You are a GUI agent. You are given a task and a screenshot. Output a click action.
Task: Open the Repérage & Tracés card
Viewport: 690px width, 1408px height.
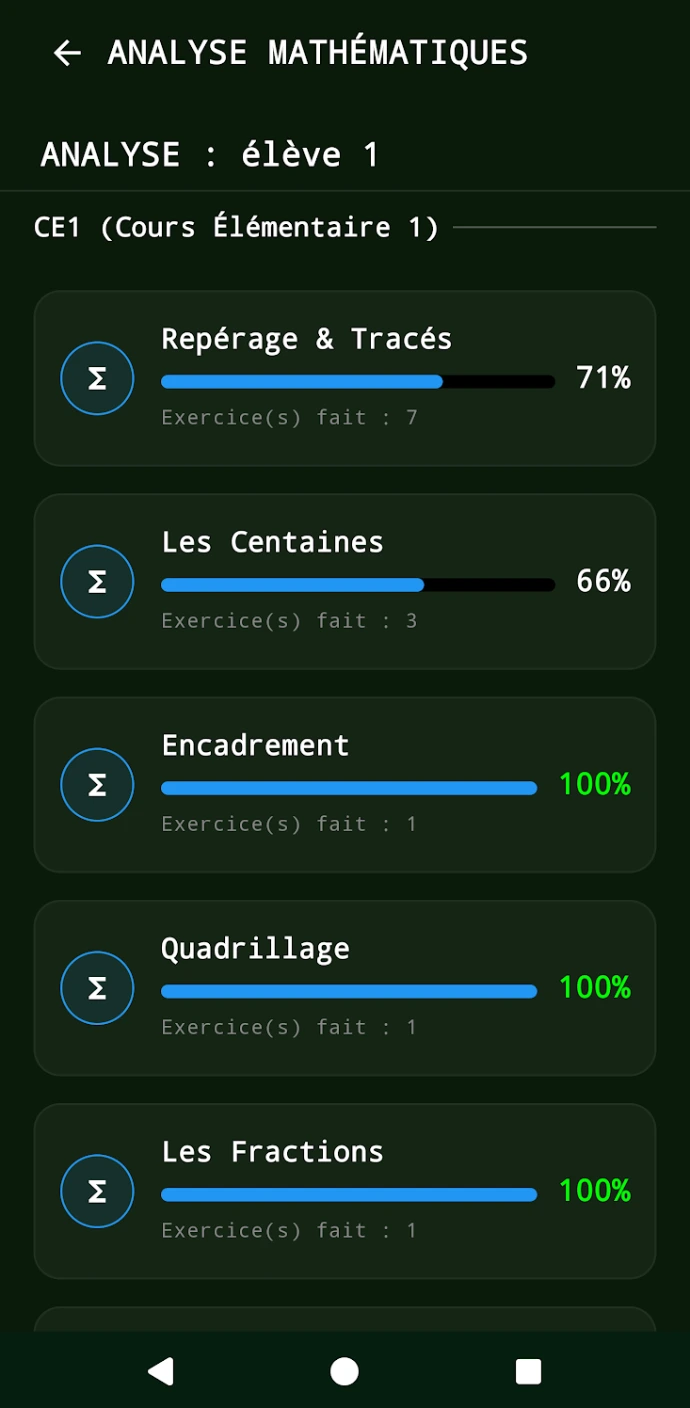(x=345, y=378)
